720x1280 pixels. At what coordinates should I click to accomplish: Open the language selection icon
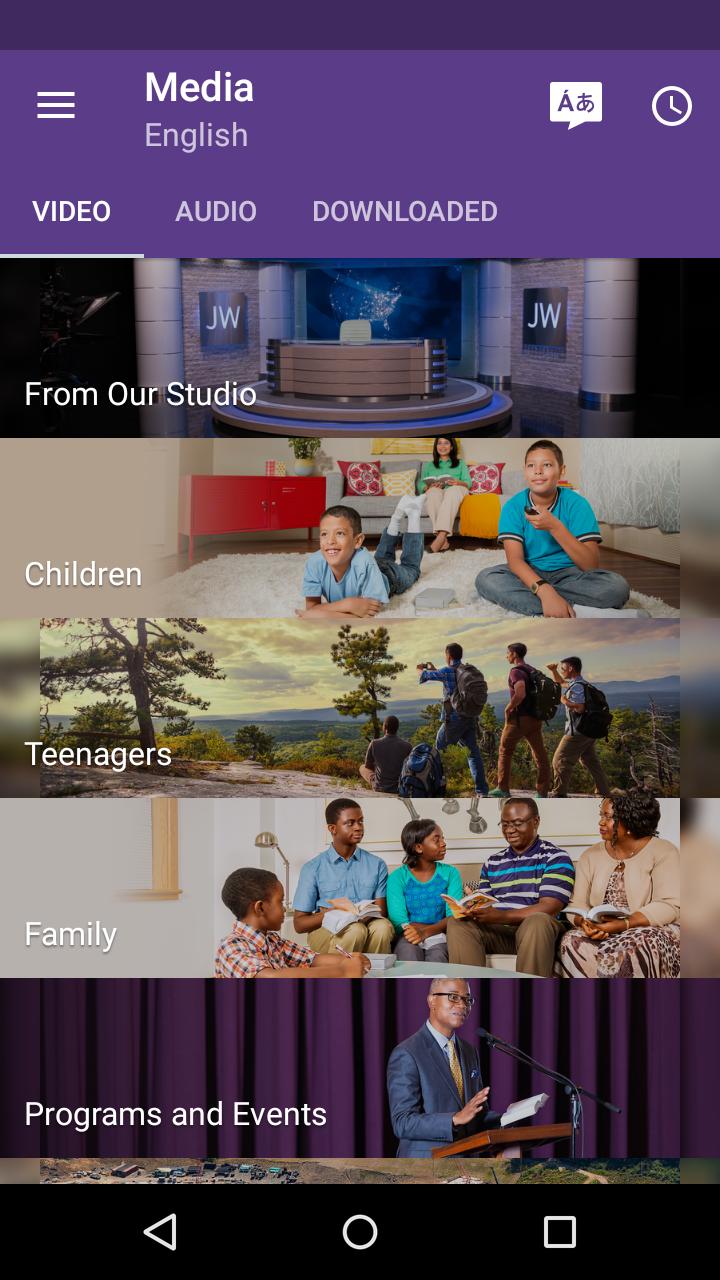(576, 105)
